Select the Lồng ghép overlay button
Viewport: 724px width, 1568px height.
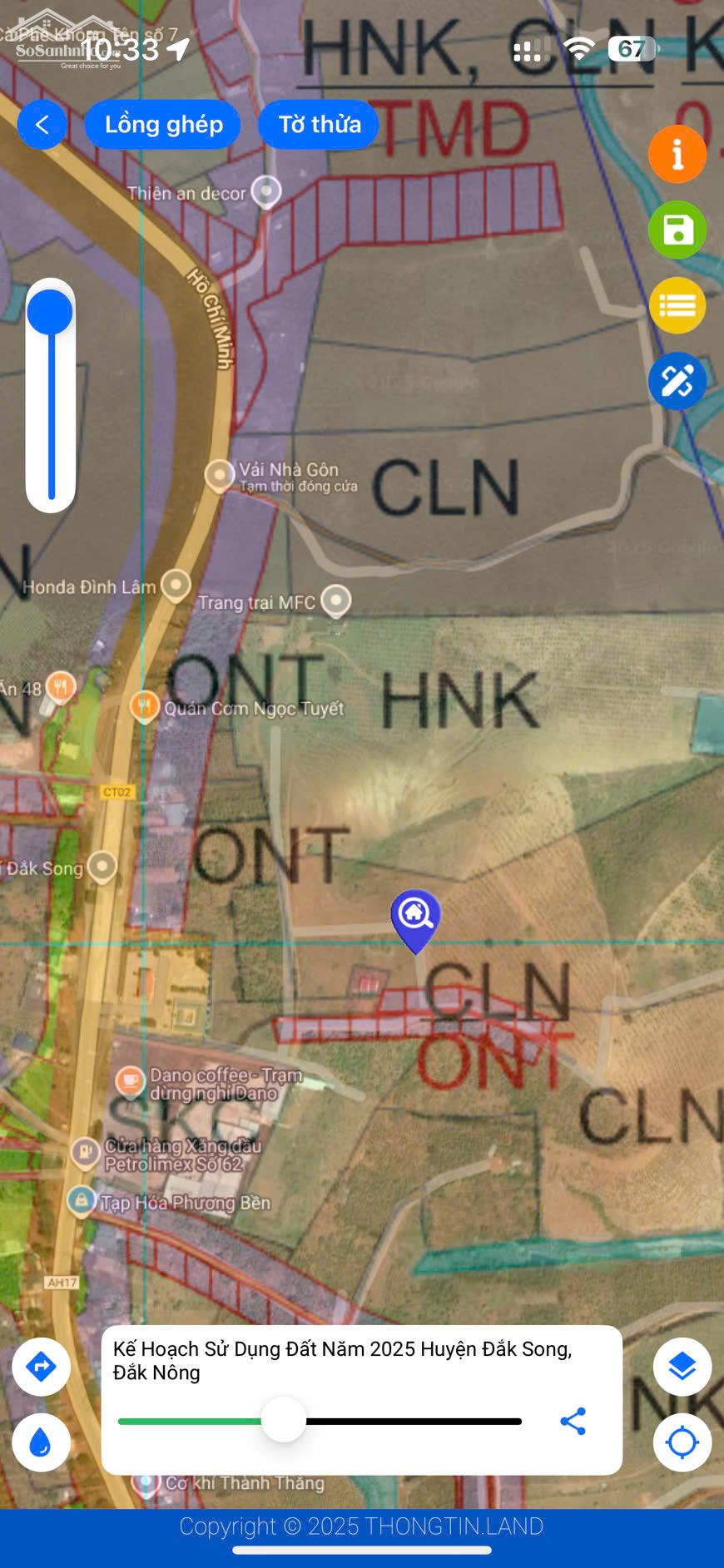(163, 125)
